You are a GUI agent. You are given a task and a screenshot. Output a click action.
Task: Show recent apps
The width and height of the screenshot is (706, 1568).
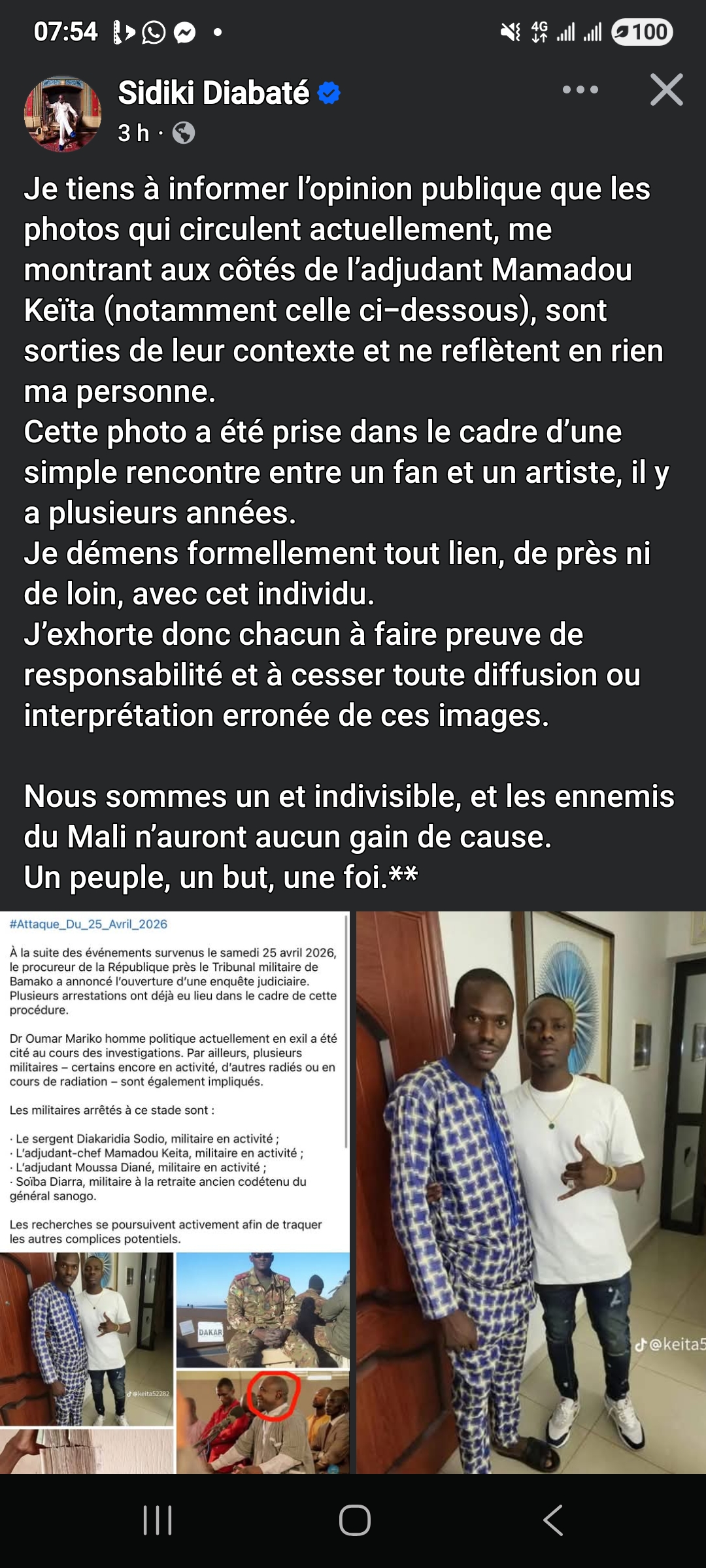(157, 1520)
